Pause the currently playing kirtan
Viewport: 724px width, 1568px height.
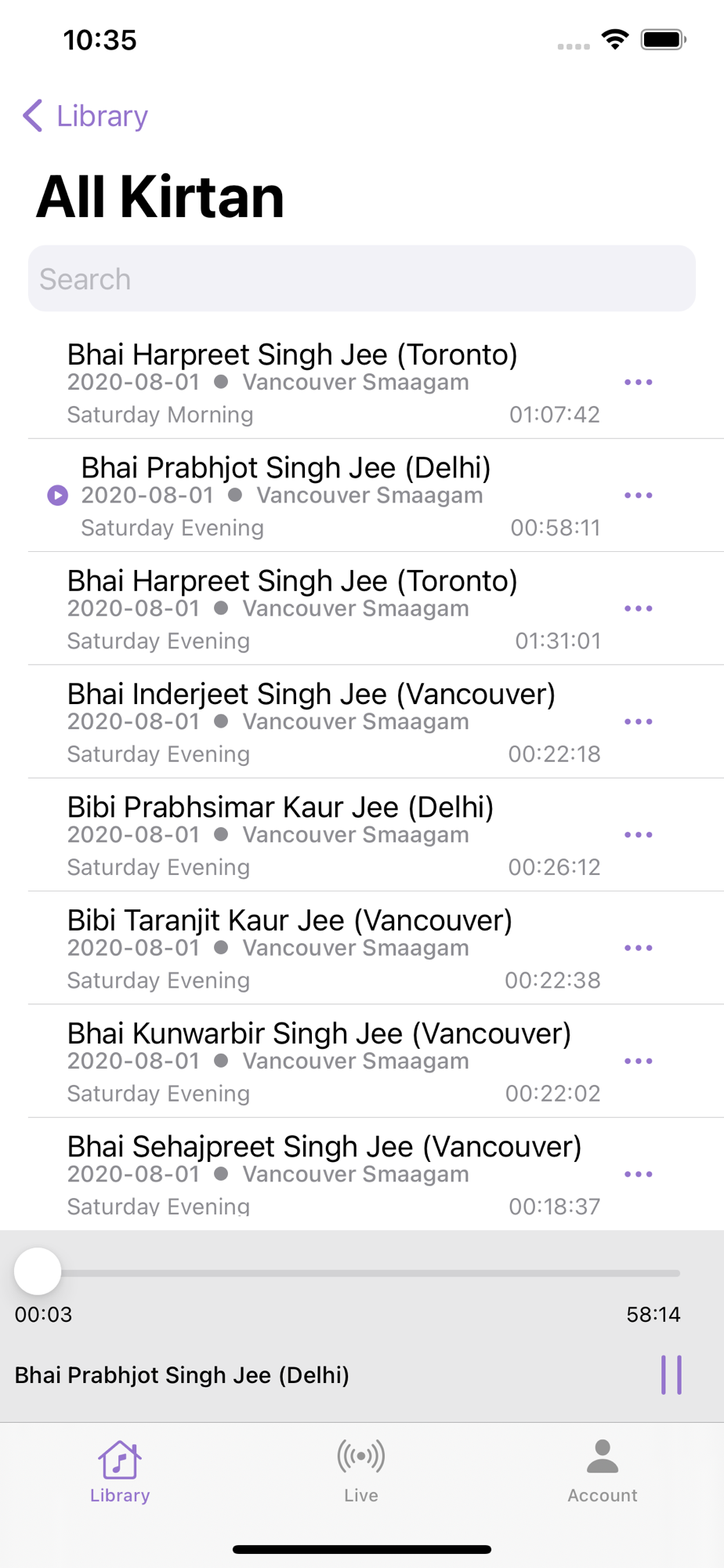(672, 1375)
